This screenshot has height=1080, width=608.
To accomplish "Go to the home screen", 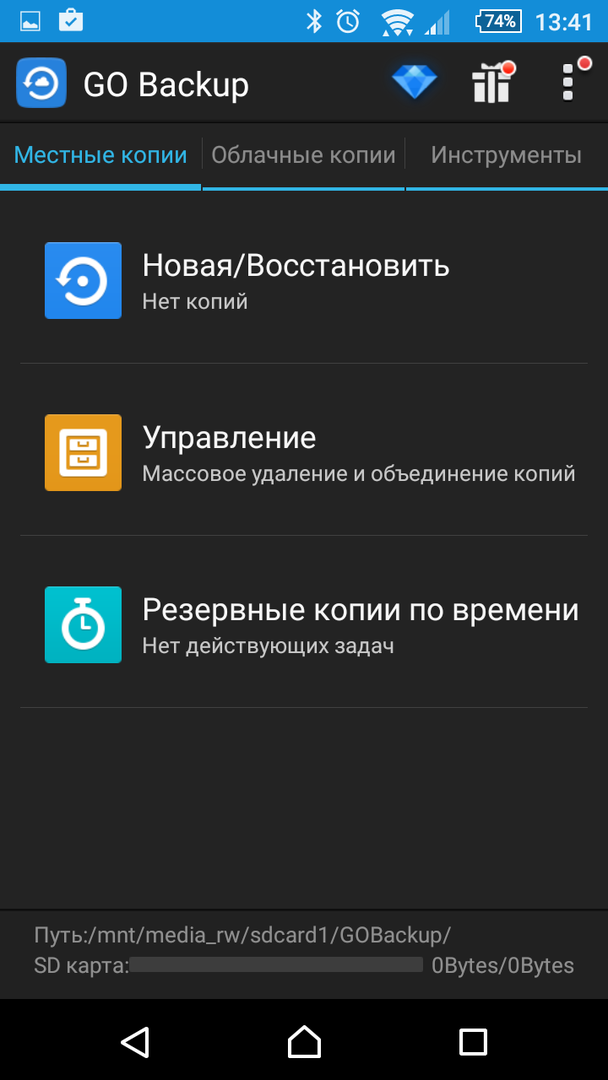I will 304,1042.
